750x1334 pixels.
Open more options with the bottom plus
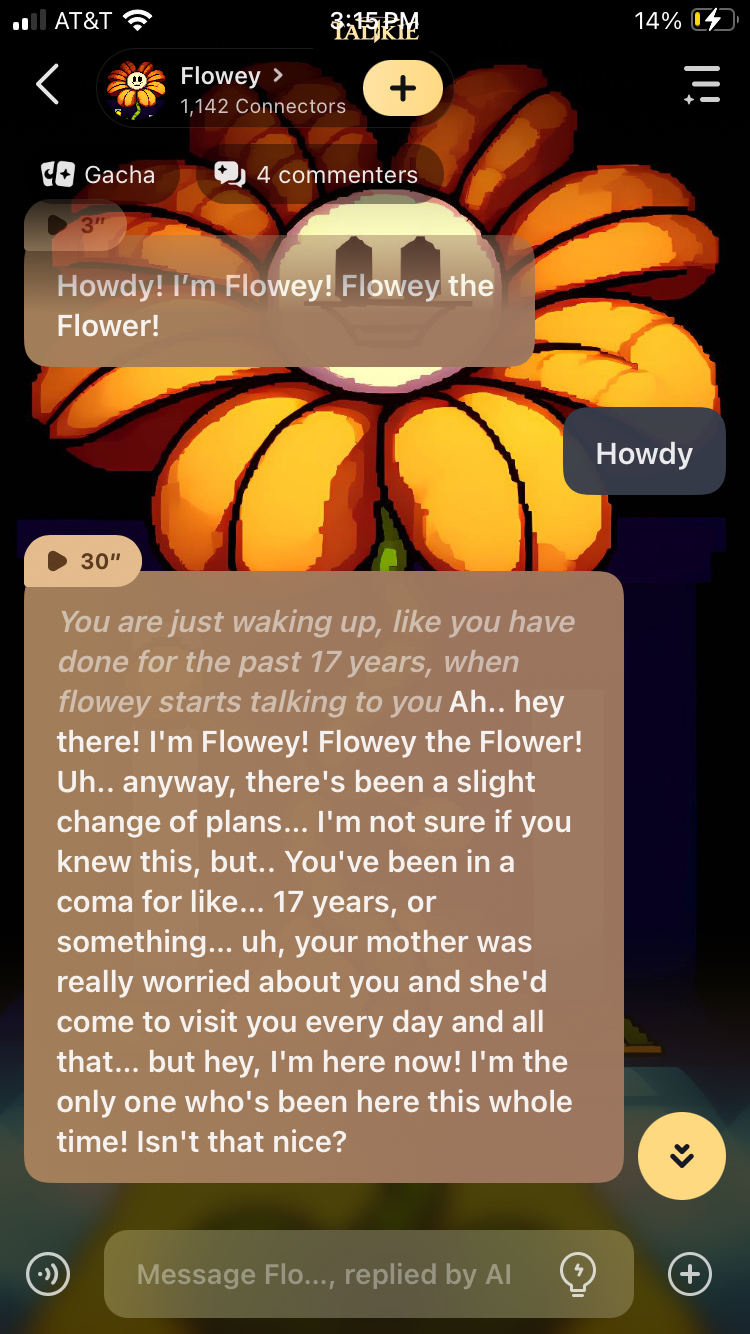pos(689,1274)
